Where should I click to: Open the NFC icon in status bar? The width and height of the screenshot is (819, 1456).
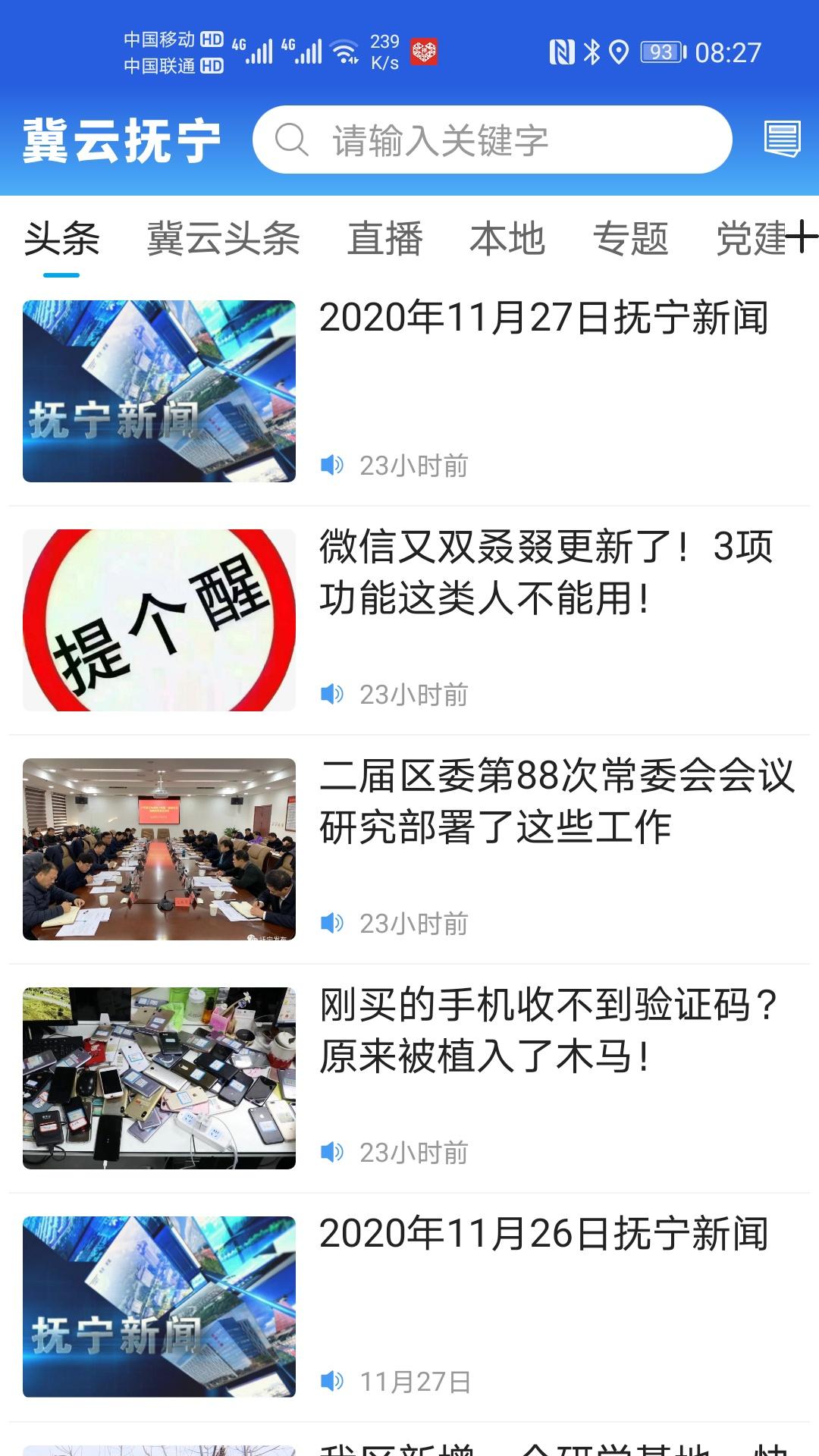[x=560, y=51]
